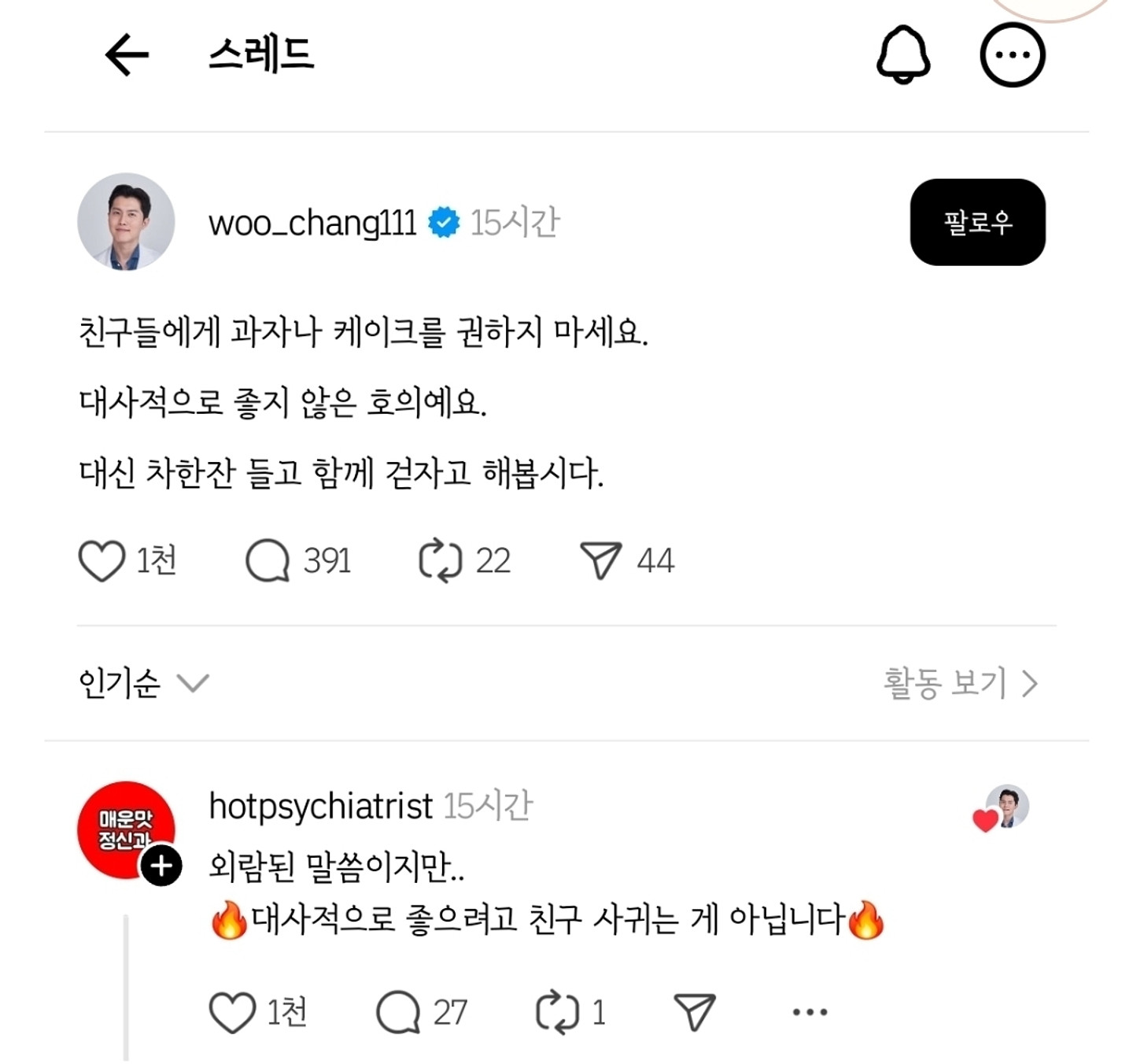Share hotpsychiatrist's reply
The width and height of the screenshot is (1133, 1064).
(694, 1012)
